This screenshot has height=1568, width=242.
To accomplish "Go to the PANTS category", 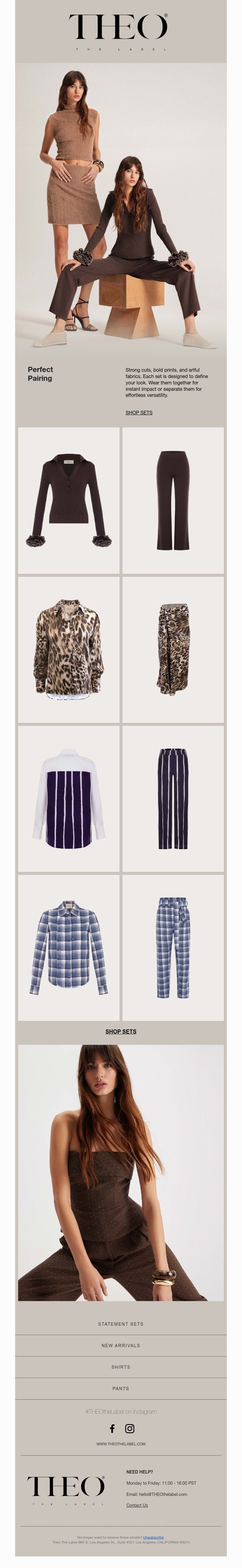I will pos(120,1388).
